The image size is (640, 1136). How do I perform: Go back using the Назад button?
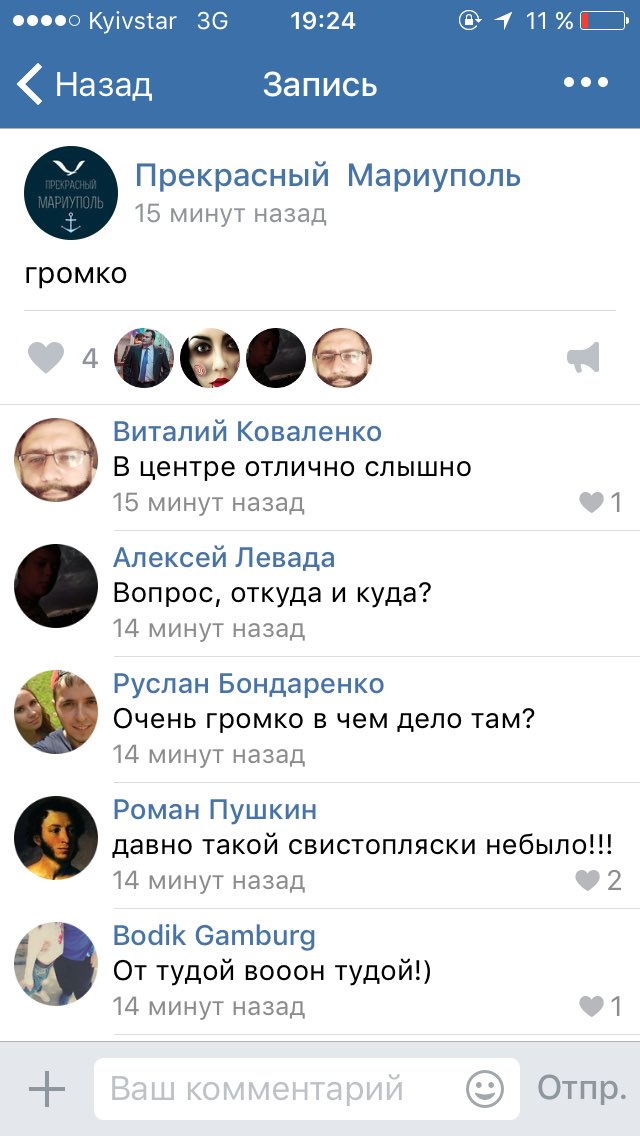point(85,85)
